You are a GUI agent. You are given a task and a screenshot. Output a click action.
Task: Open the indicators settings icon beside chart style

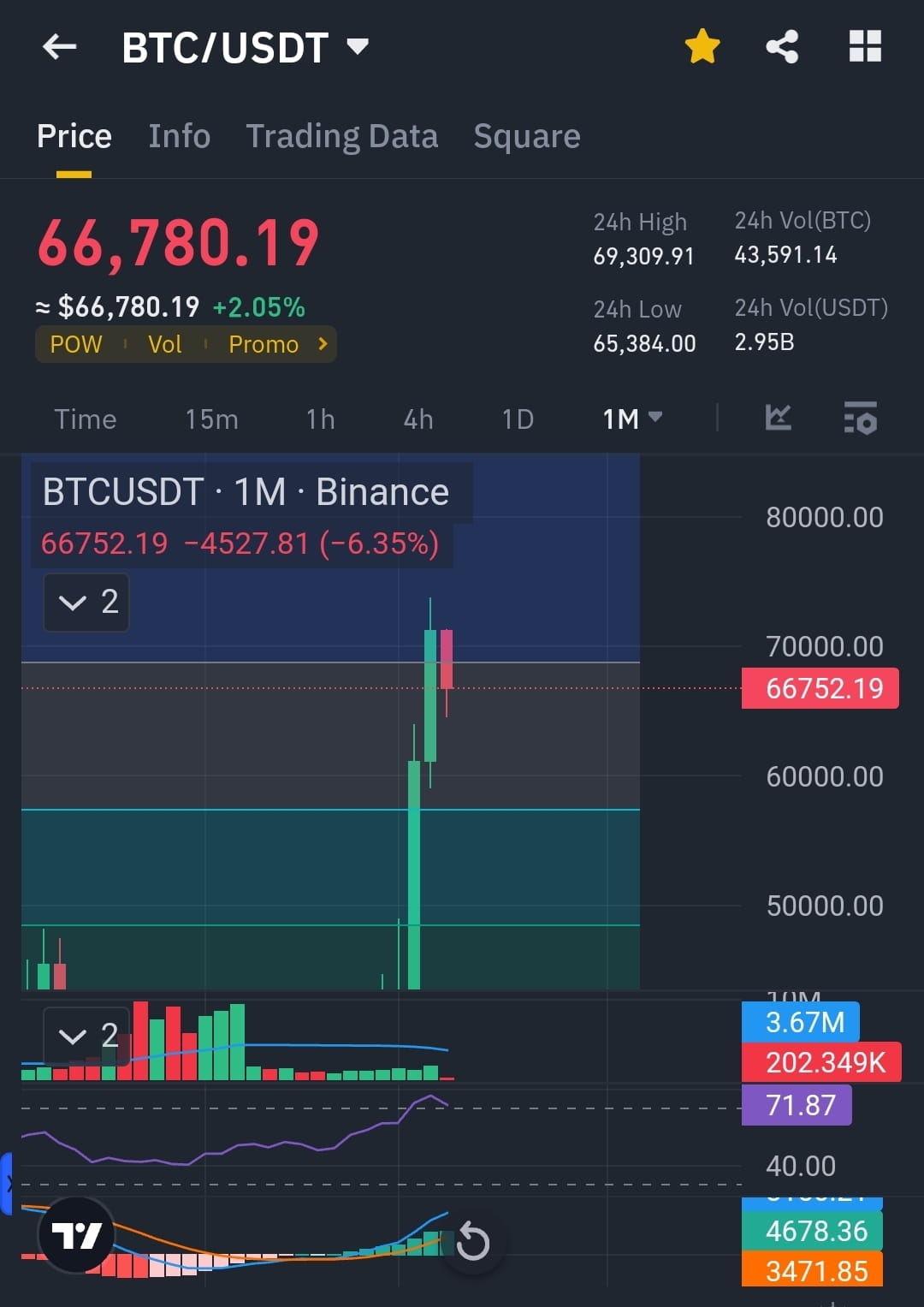[861, 419]
